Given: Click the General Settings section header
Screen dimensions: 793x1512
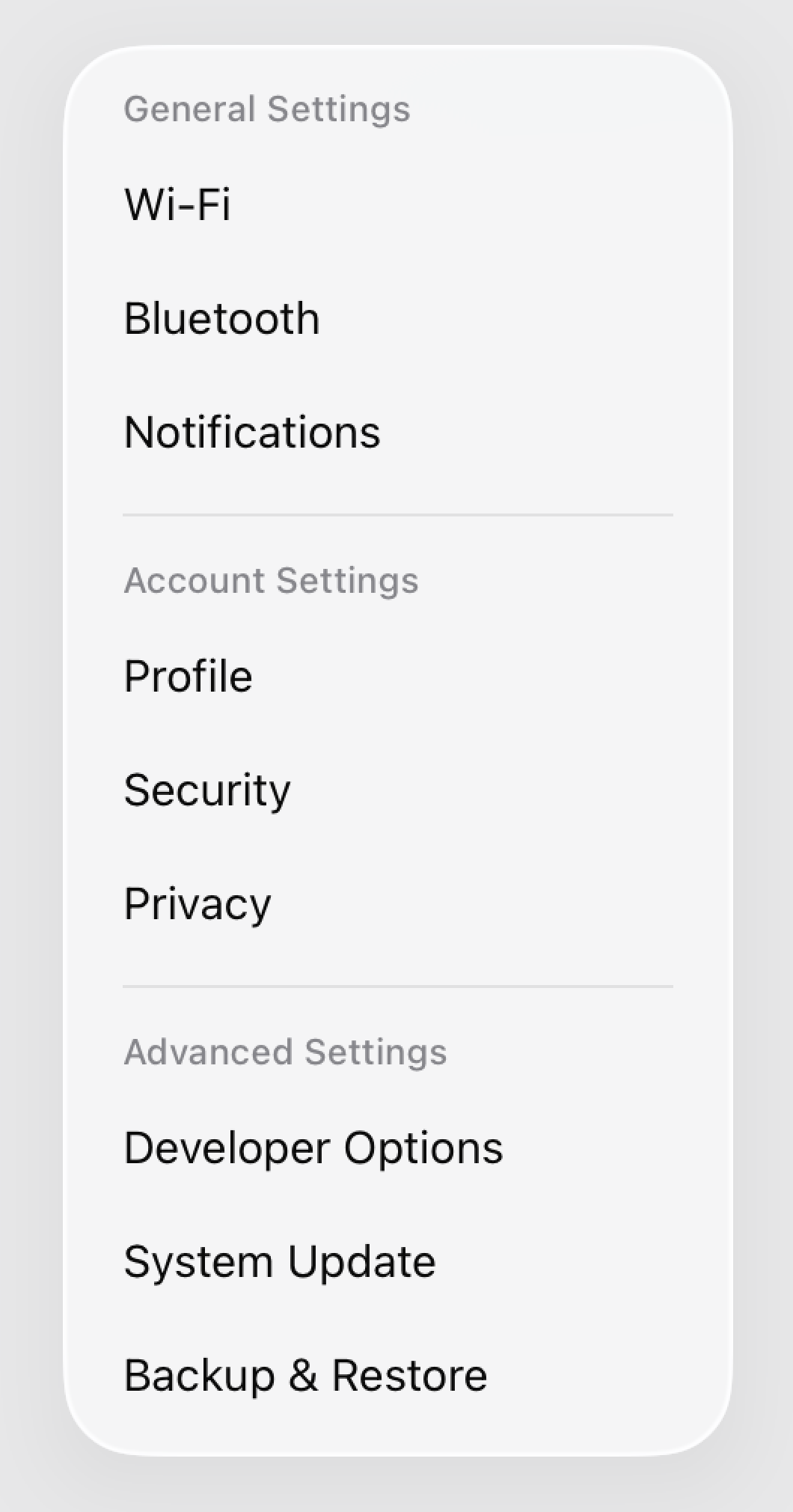Looking at the screenshot, I should click(268, 109).
